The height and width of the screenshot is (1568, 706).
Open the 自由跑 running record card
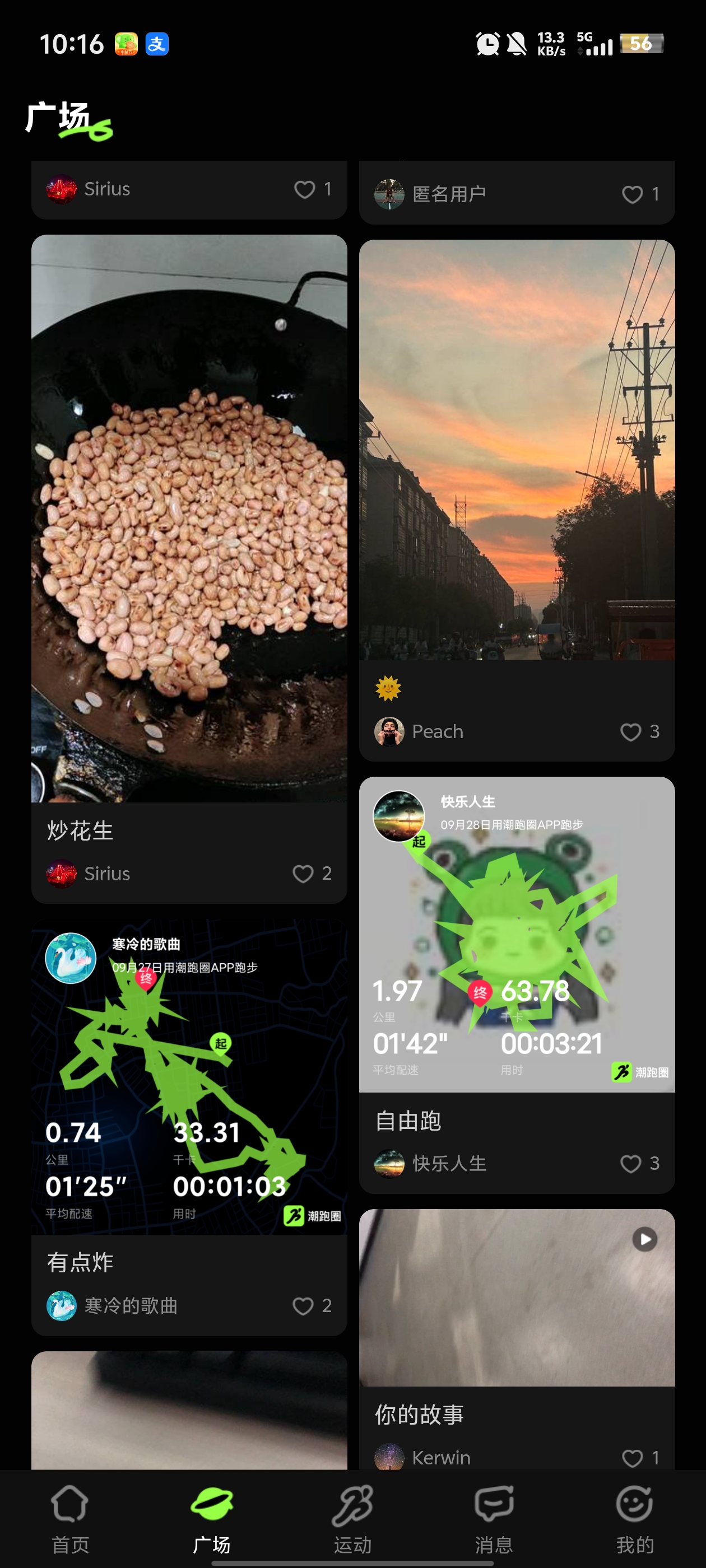517,934
